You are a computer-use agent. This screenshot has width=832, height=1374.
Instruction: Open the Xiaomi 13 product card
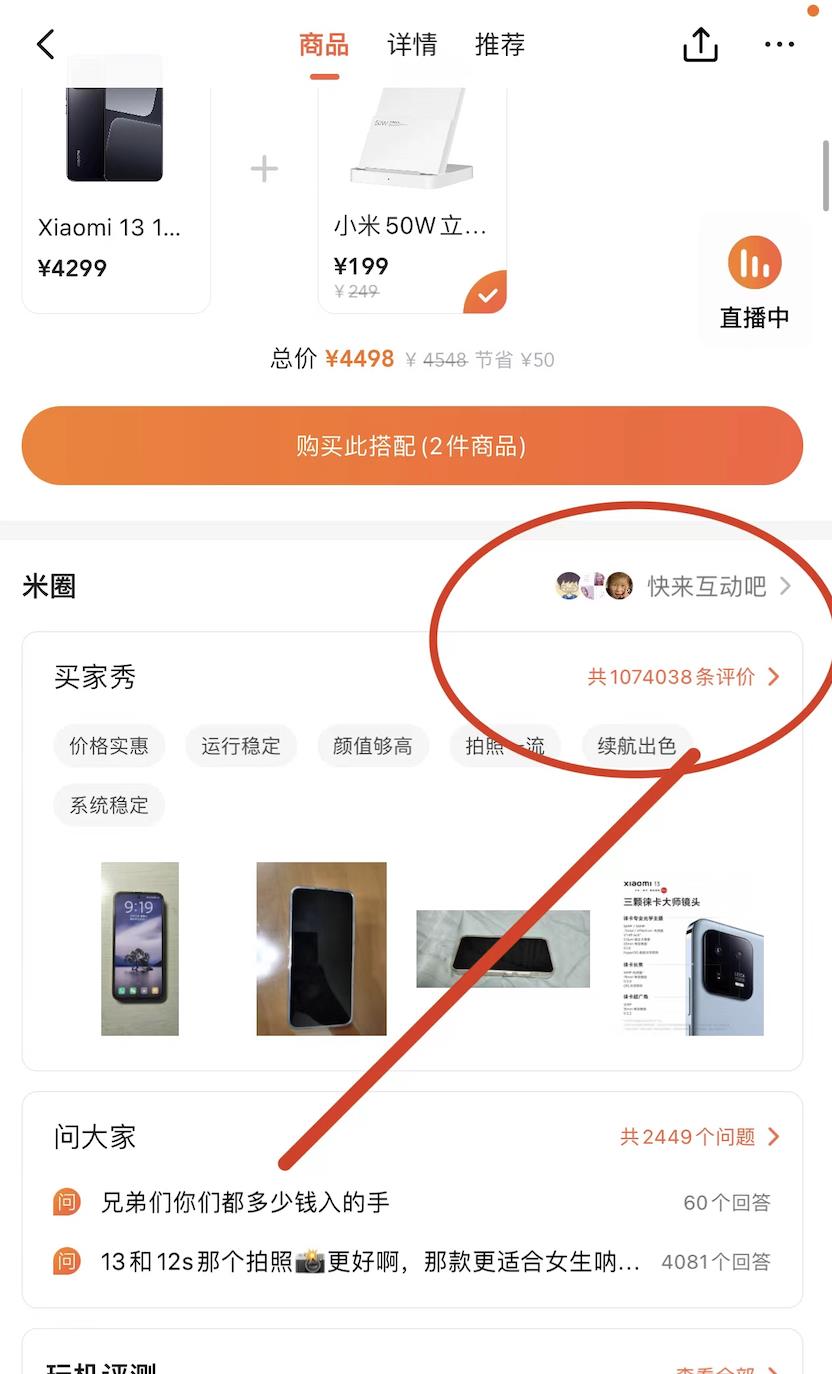click(116, 190)
